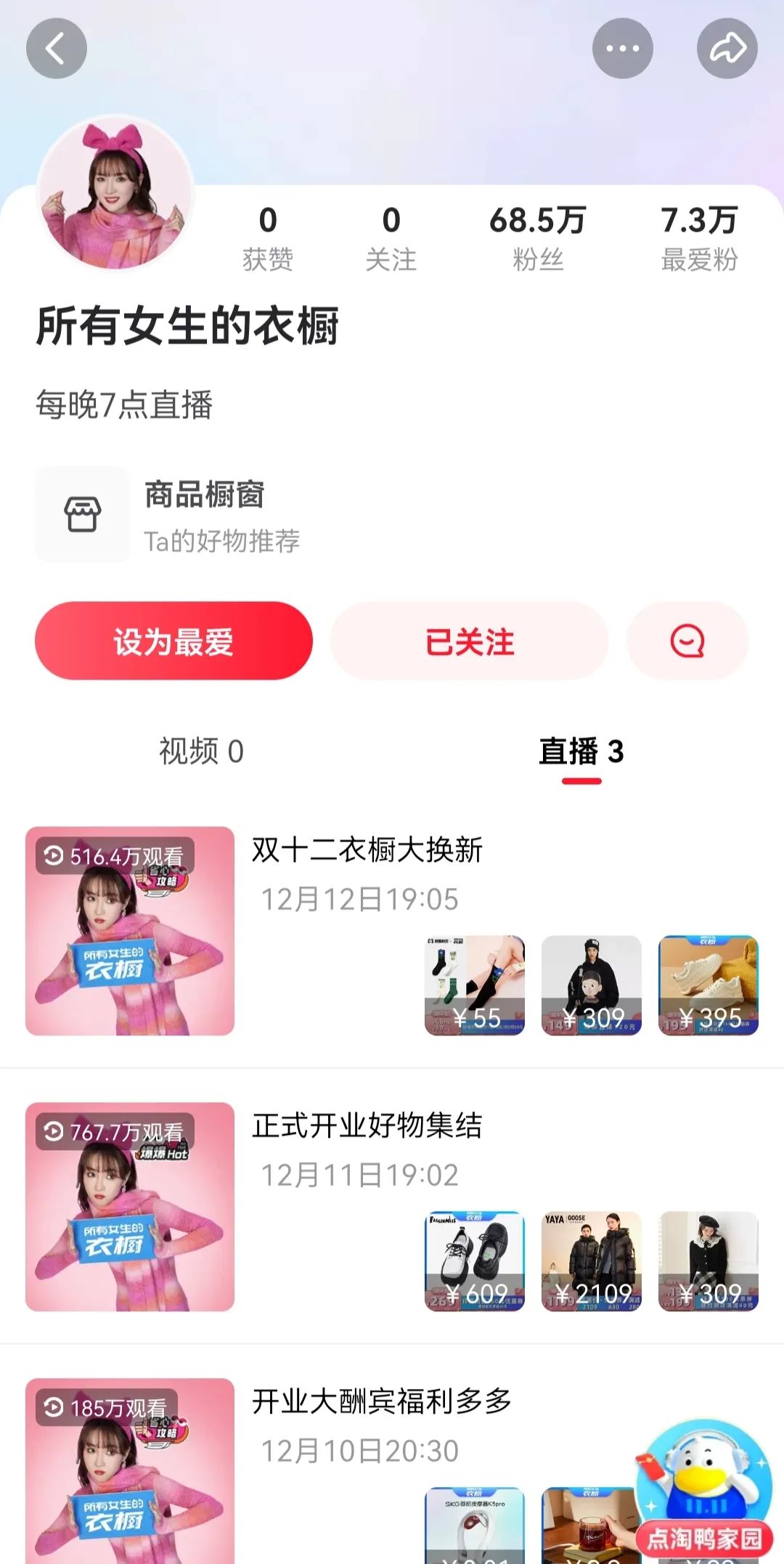The height and width of the screenshot is (1564, 784).
Task: Click the ¥2109 YAYA down jacket product thumbnail
Action: [x=592, y=1260]
